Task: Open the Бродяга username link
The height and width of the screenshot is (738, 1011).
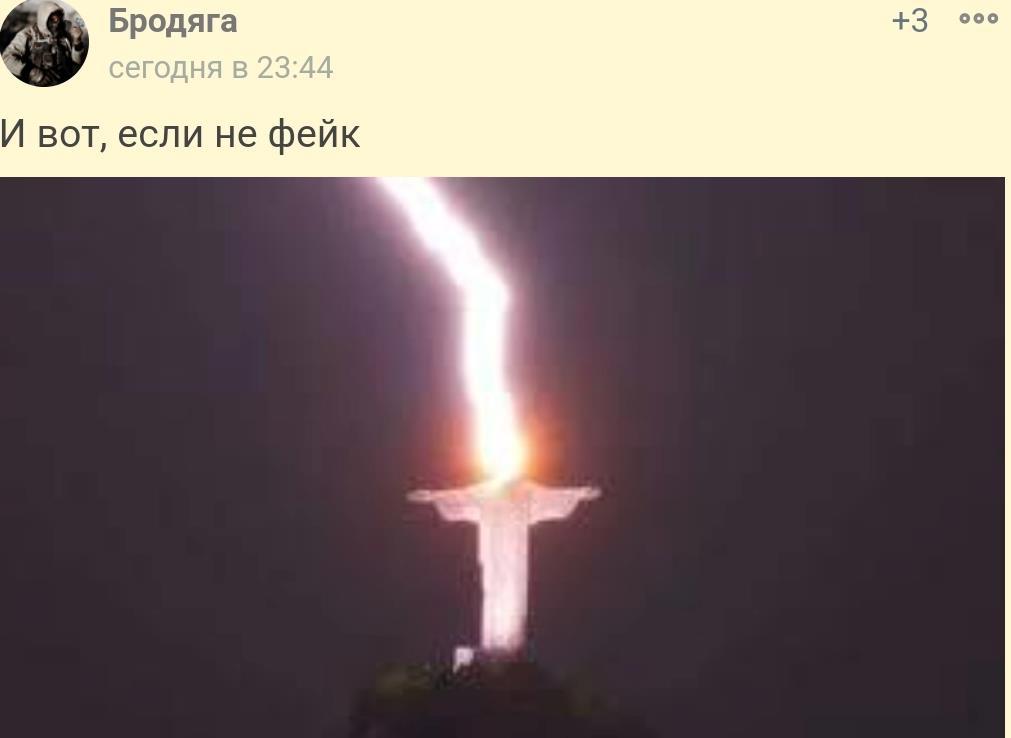Action: [172, 21]
